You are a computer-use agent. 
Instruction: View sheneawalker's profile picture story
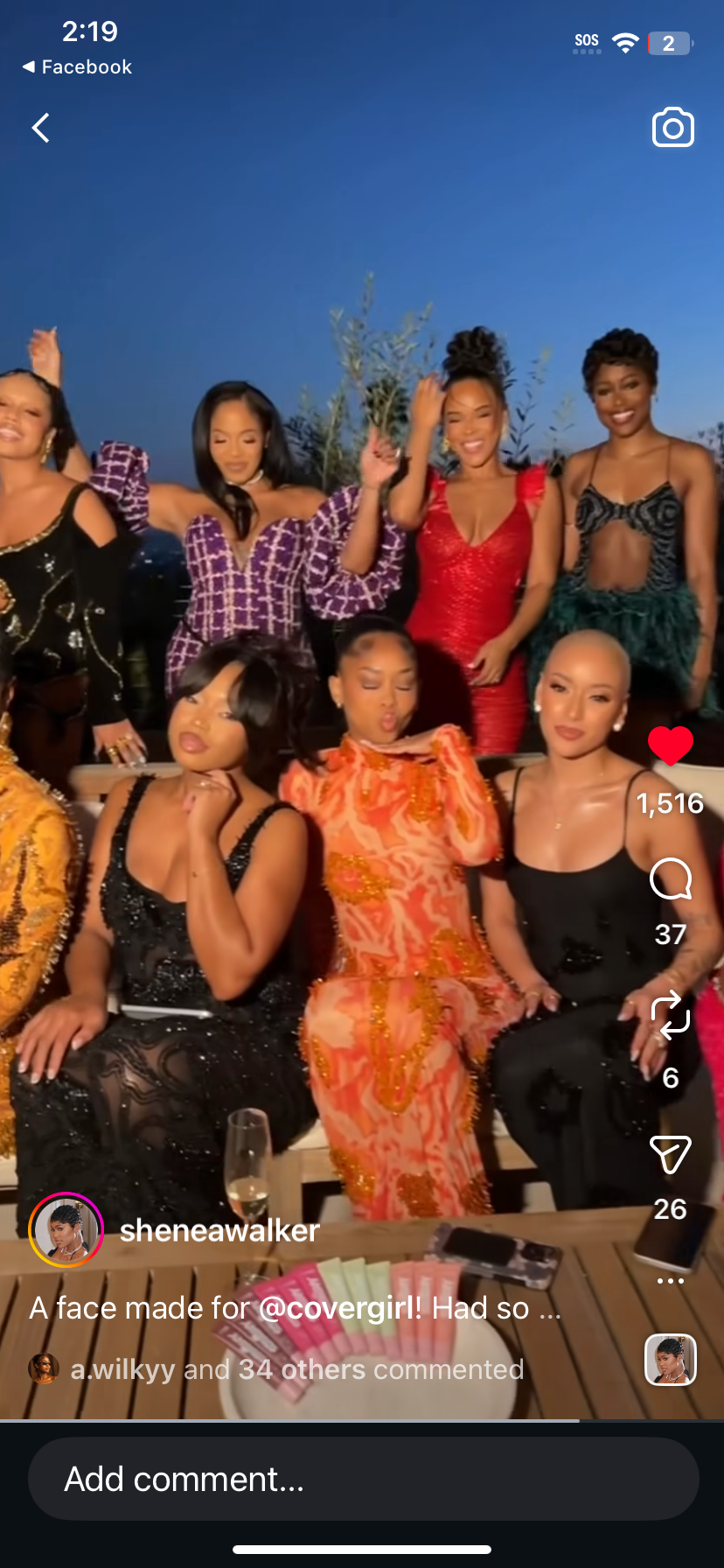[66, 1229]
